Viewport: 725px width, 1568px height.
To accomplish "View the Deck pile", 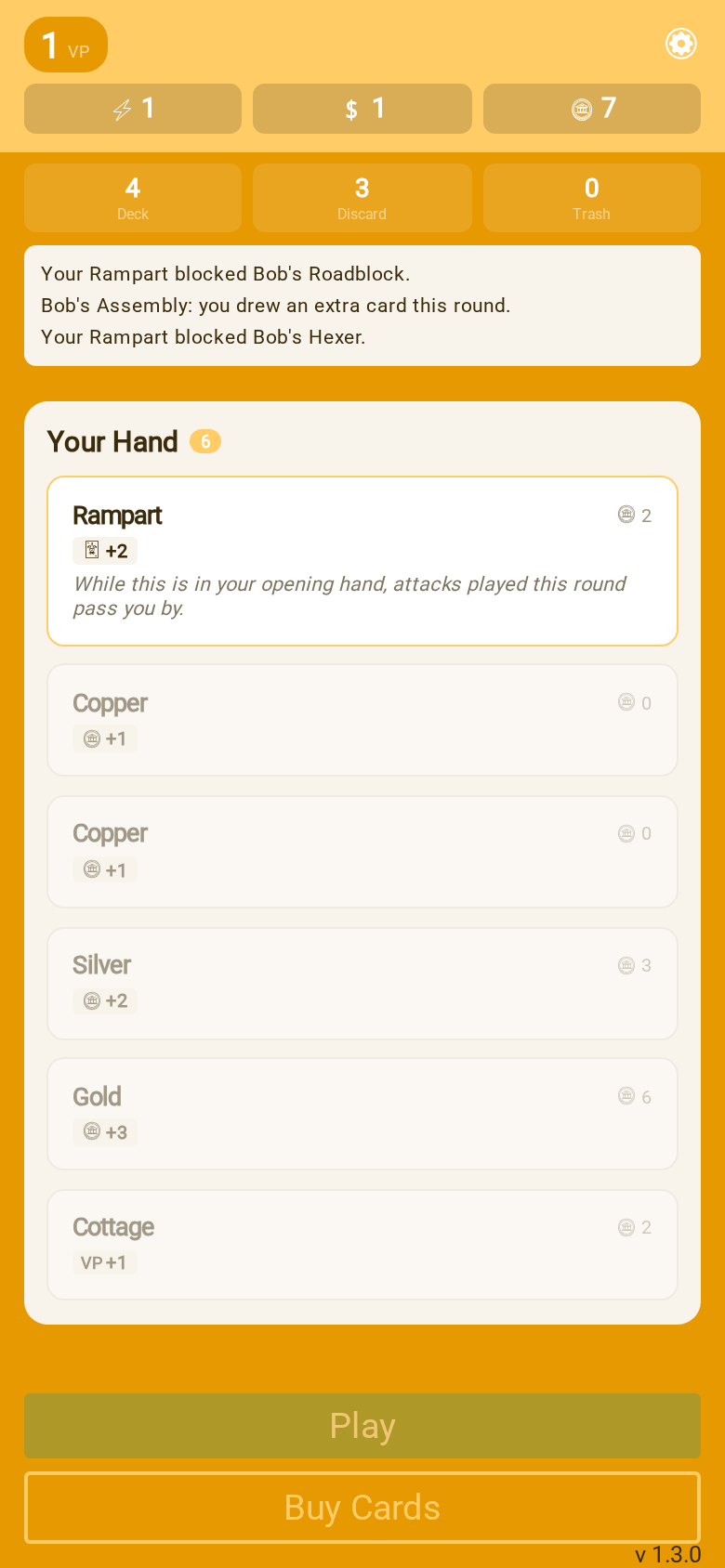I will 133,198.
